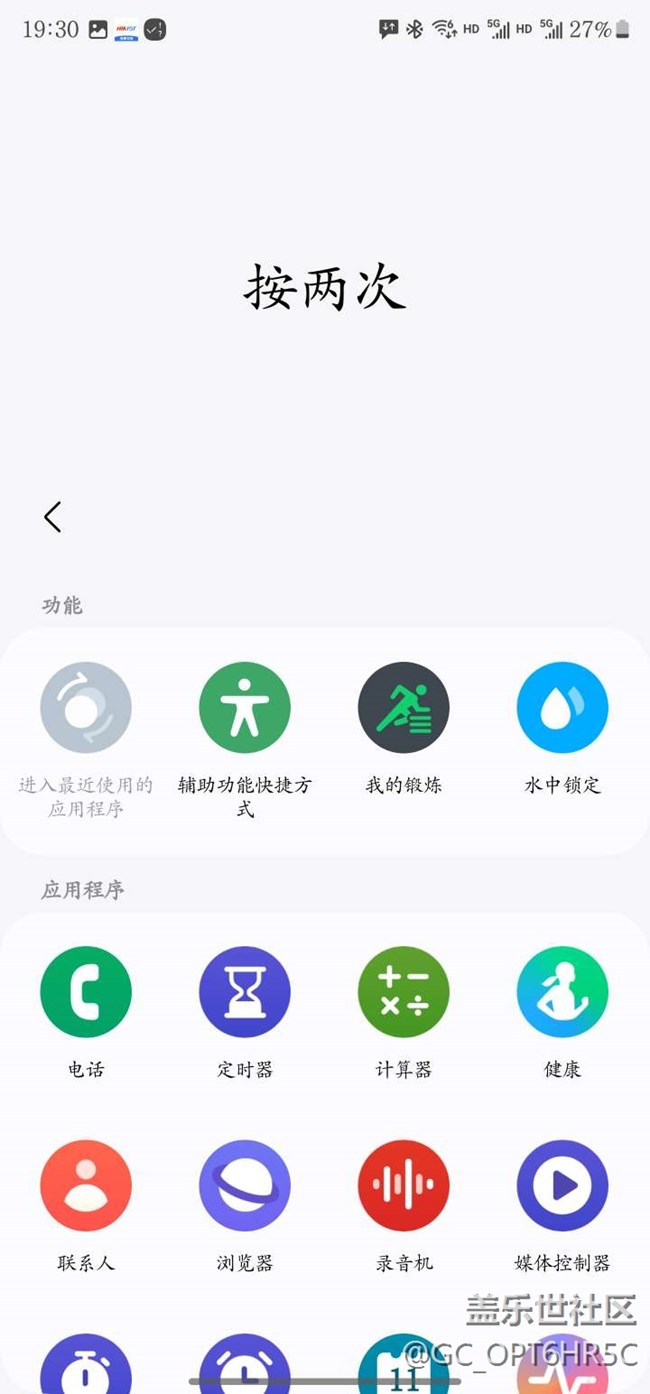Select the 录音机 app
Viewport: 650px width, 1394px height.
tap(403, 1186)
